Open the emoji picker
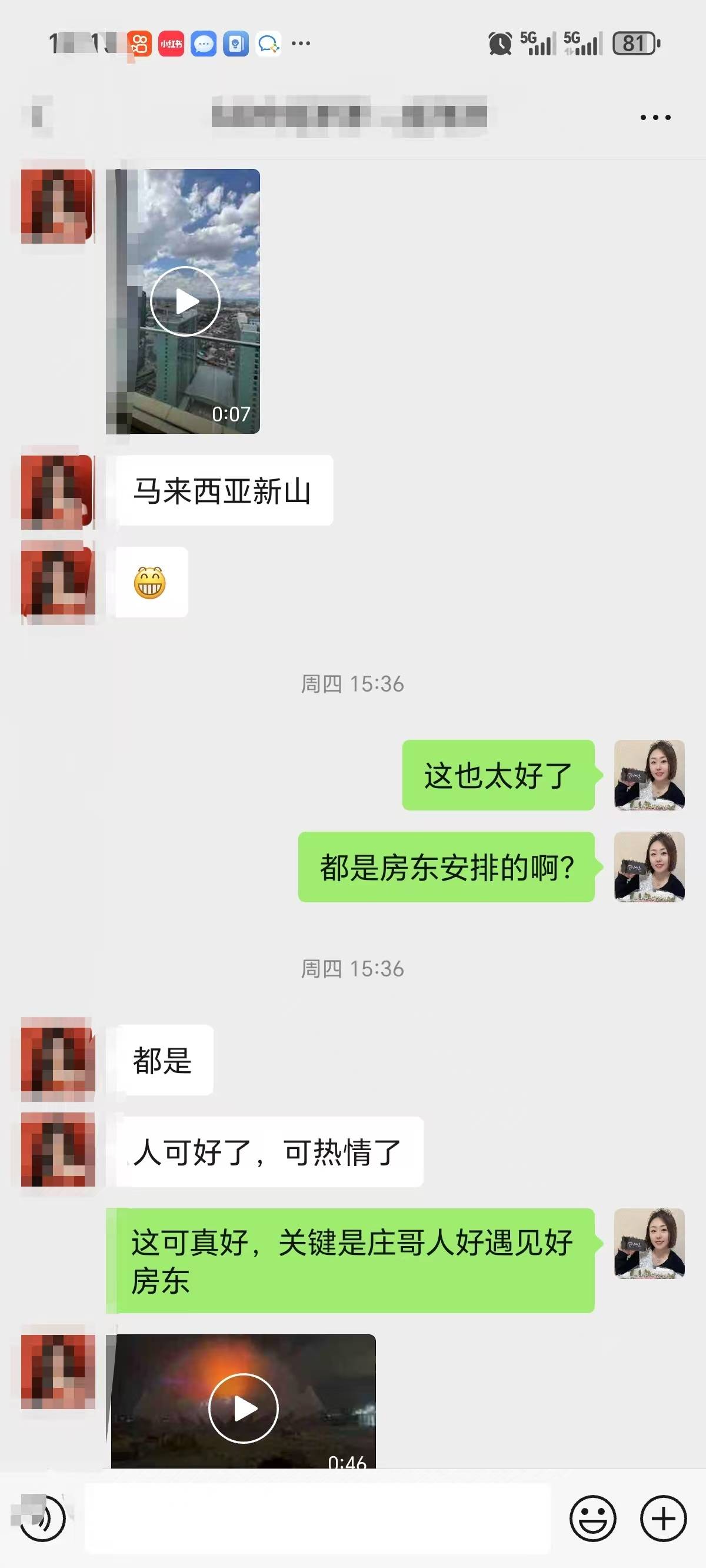The image size is (706, 1568). coord(592,1518)
